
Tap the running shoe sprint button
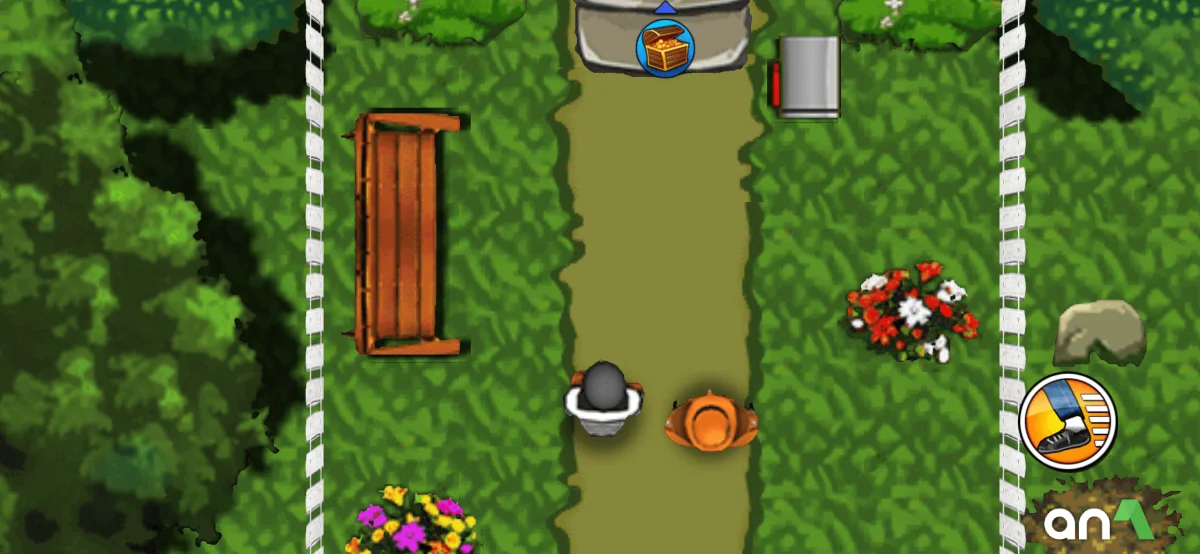click(x=1067, y=421)
